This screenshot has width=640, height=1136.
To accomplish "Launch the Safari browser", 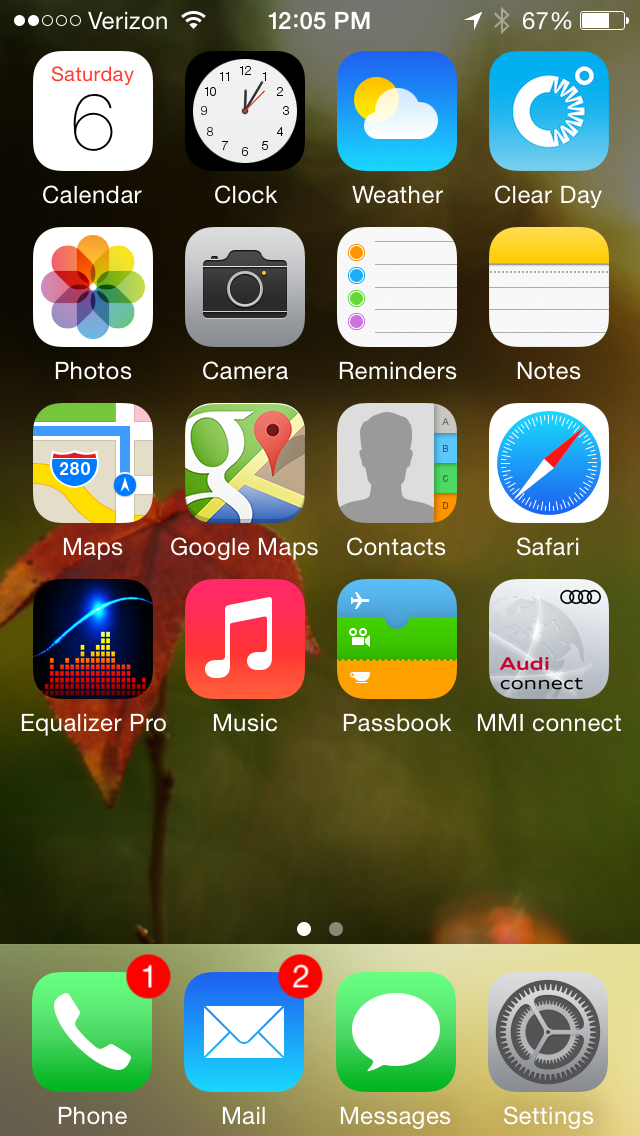I will point(549,463).
